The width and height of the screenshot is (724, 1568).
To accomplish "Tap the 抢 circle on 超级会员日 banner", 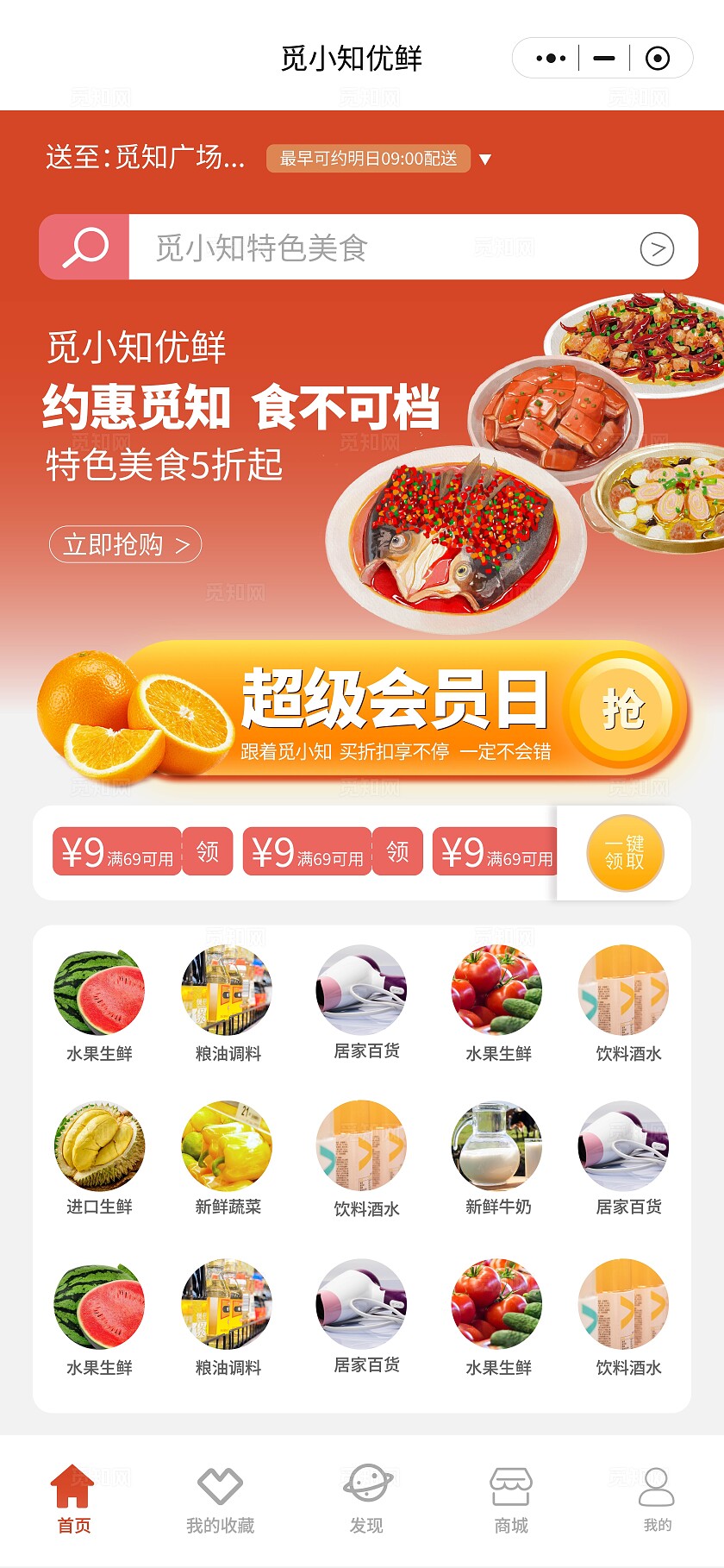I will click(x=628, y=707).
